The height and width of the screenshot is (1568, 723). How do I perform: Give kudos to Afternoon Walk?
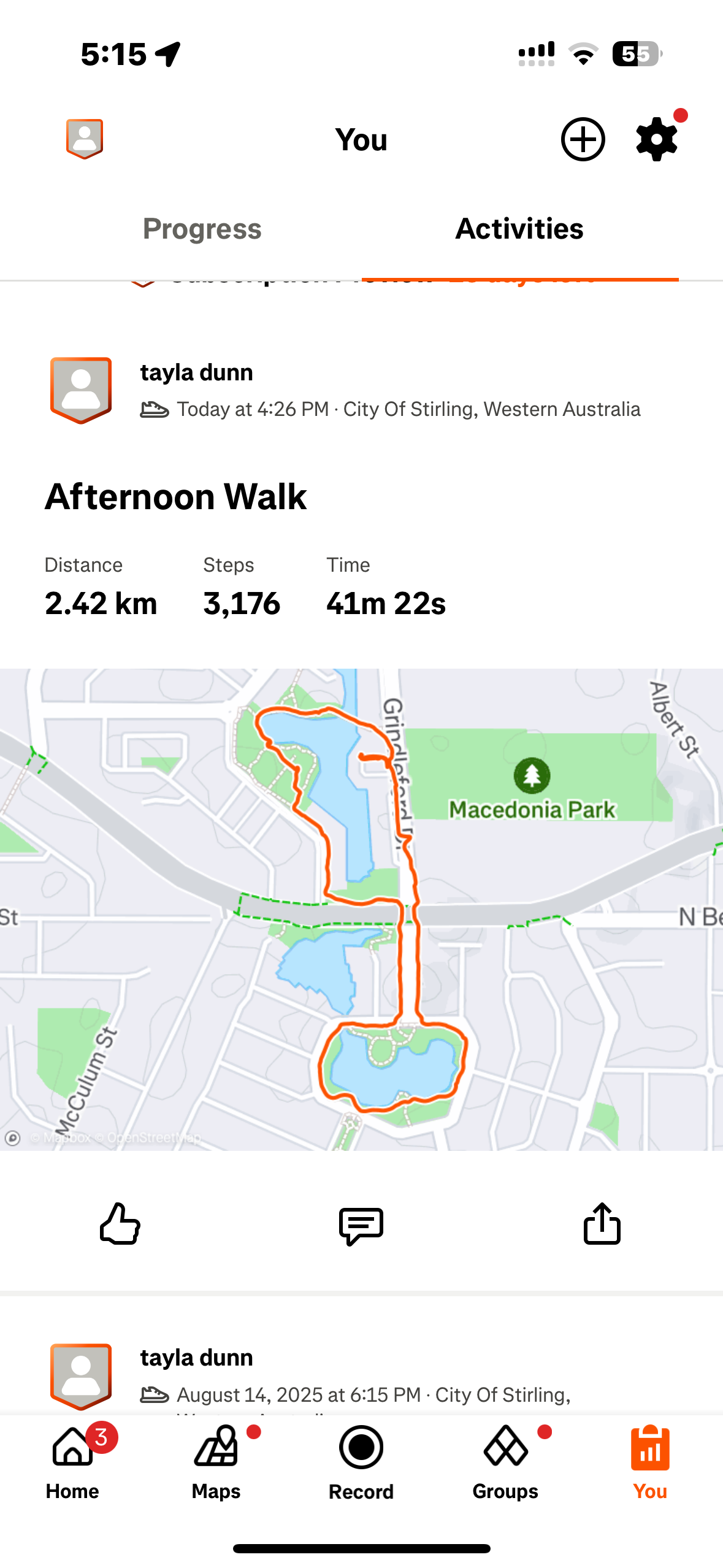coord(120,1224)
